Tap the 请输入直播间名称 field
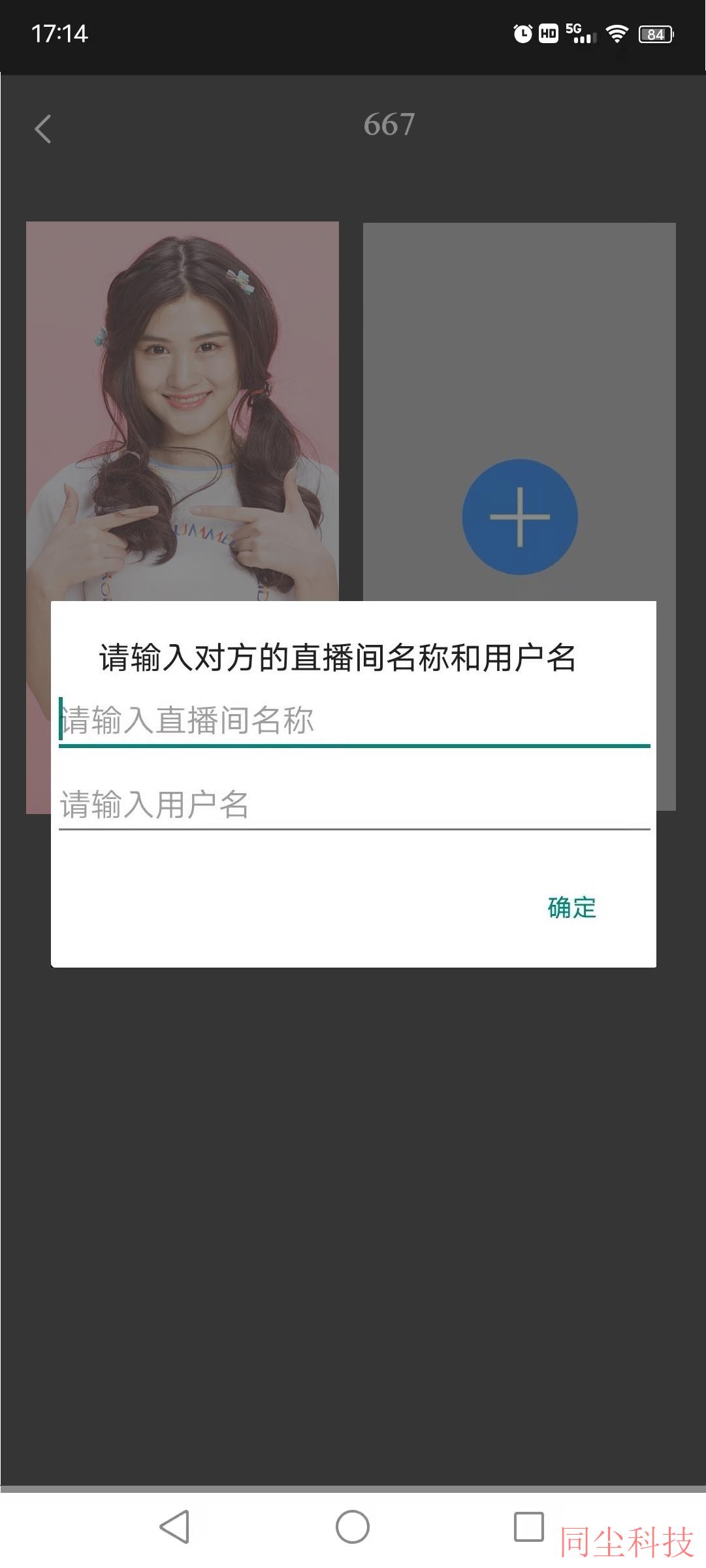706x1568 pixels. tap(354, 721)
